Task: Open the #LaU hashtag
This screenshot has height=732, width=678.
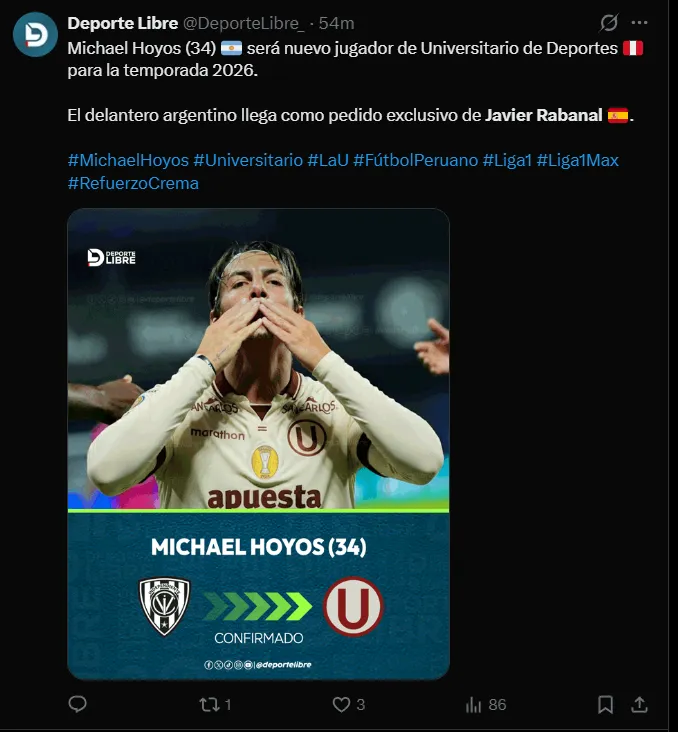Action: click(x=327, y=160)
